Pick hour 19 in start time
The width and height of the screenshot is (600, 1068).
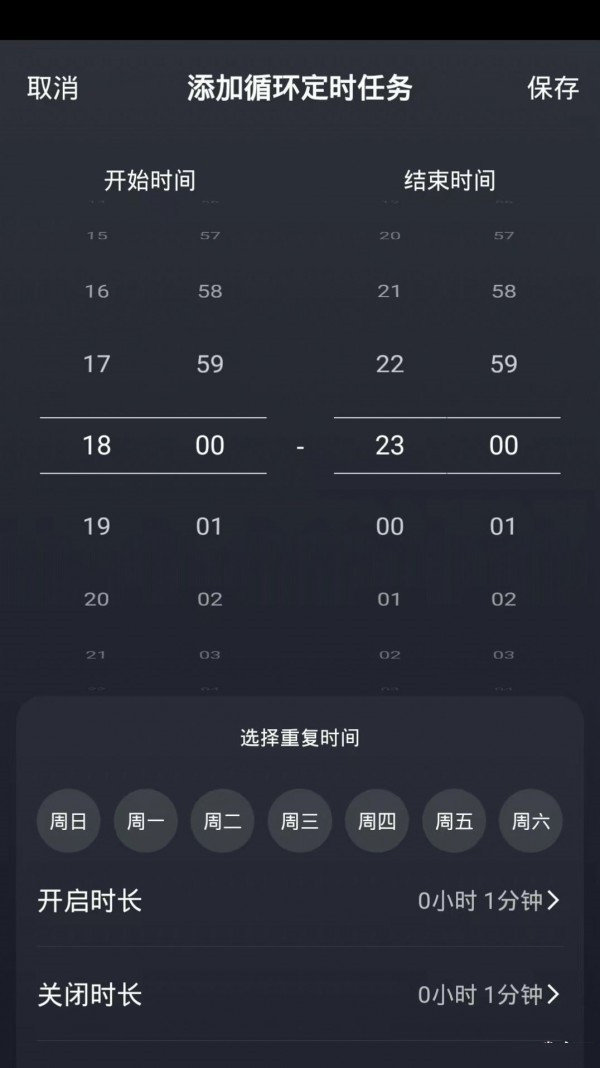point(97,526)
